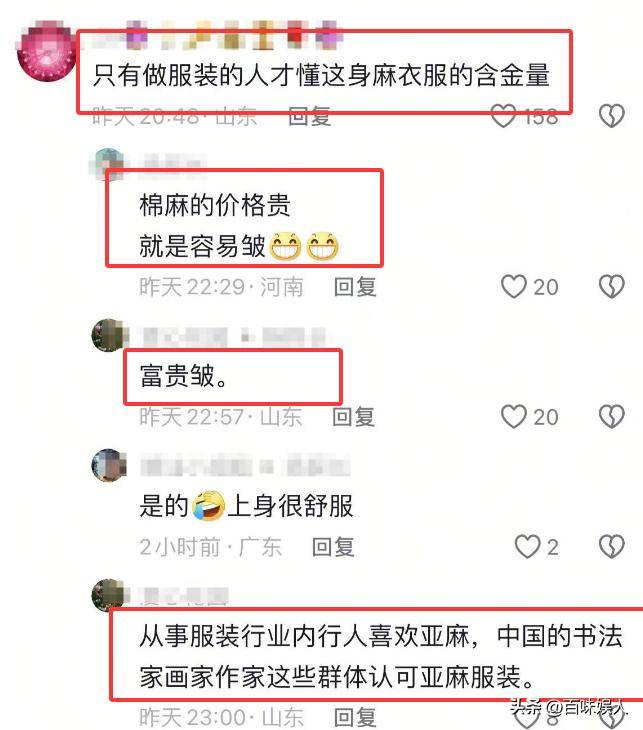This screenshot has height=730, width=643.
Task: Like the comment with 158 likes
Action: pyautogui.click(x=505, y=116)
